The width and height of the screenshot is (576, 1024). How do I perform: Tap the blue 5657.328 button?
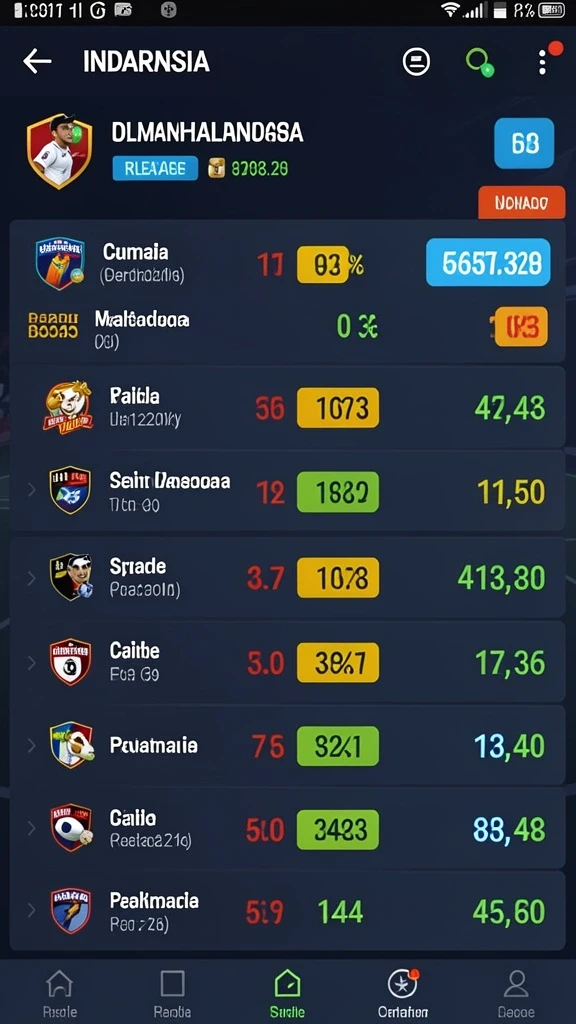(x=488, y=263)
